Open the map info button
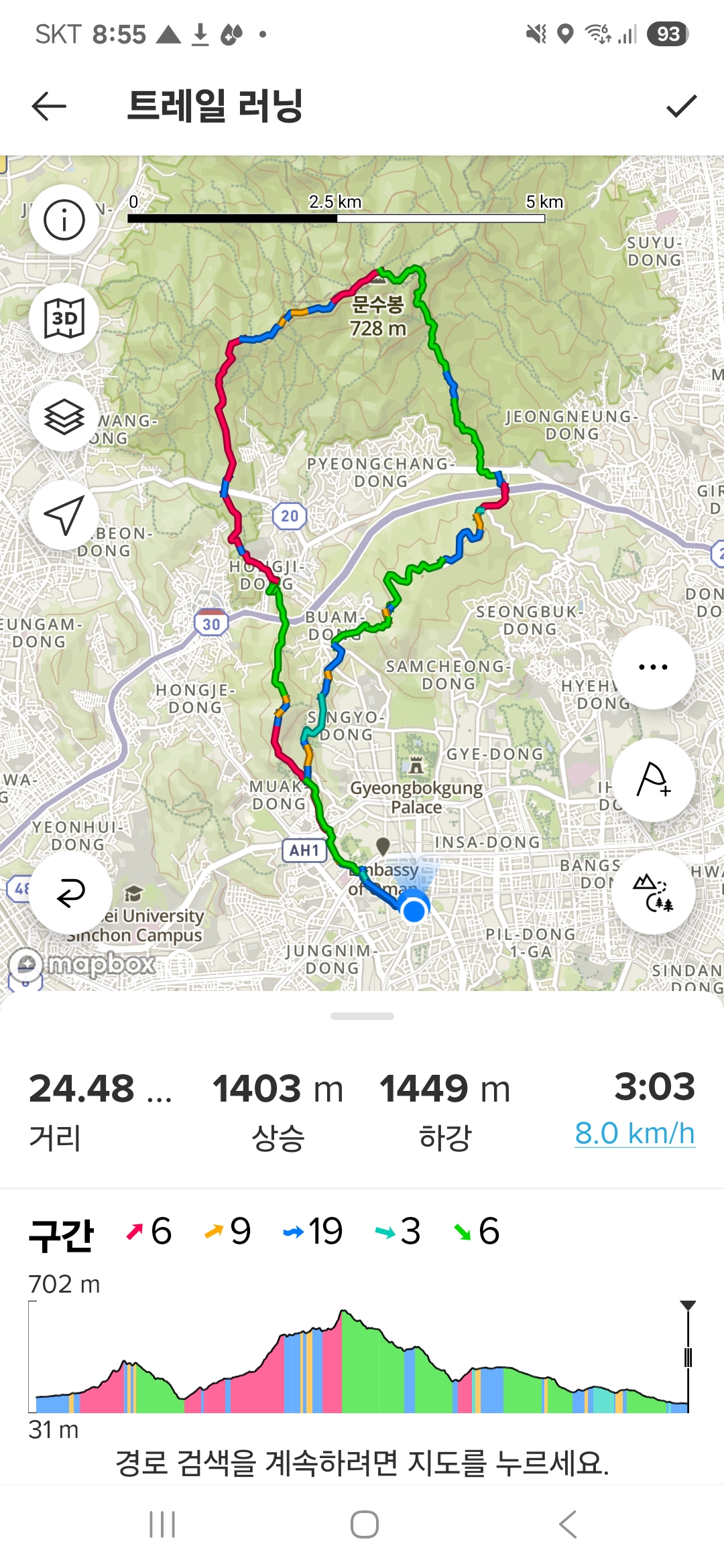Screen dimensions: 724x1568 [x=64, y=220]
